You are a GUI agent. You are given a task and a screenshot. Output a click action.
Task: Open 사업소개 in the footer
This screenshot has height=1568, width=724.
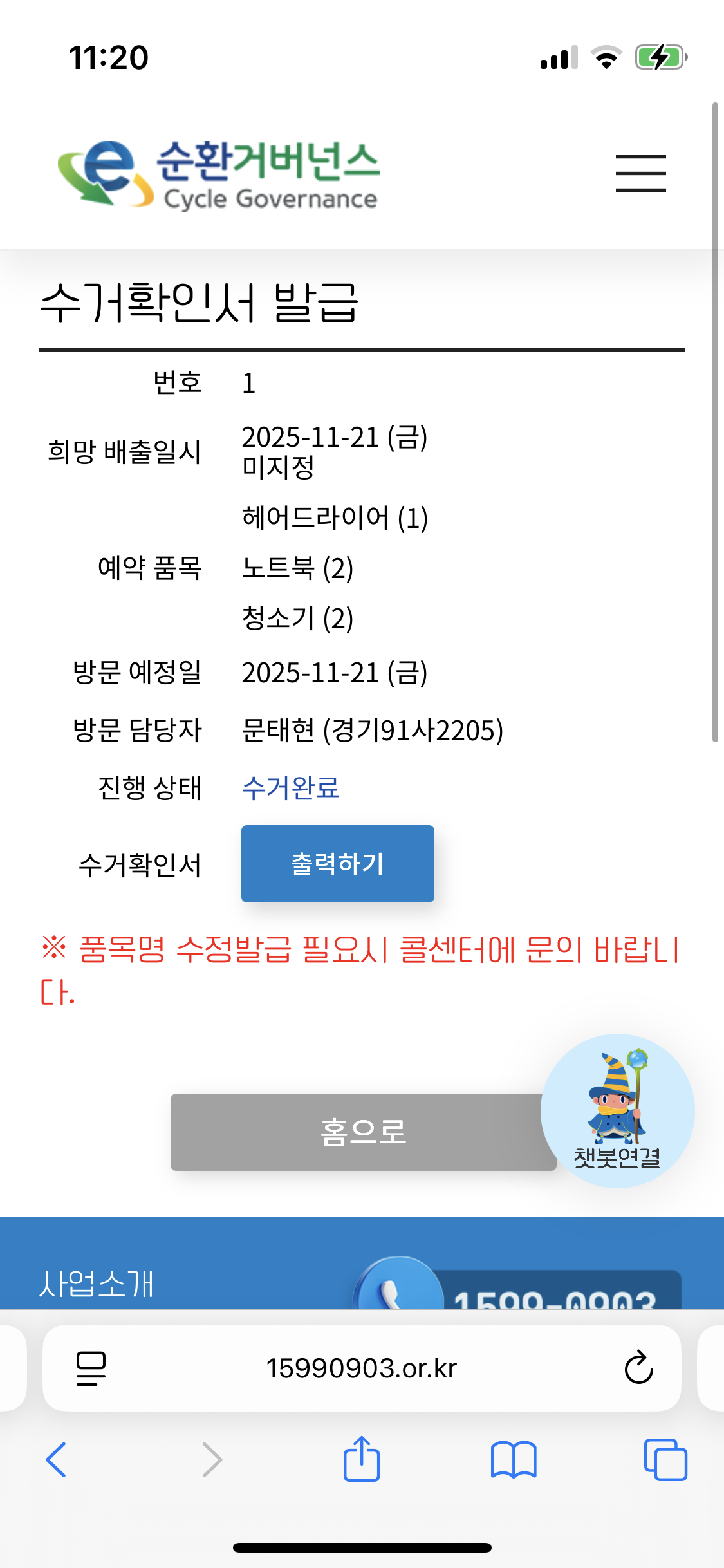pos(97,1283)
